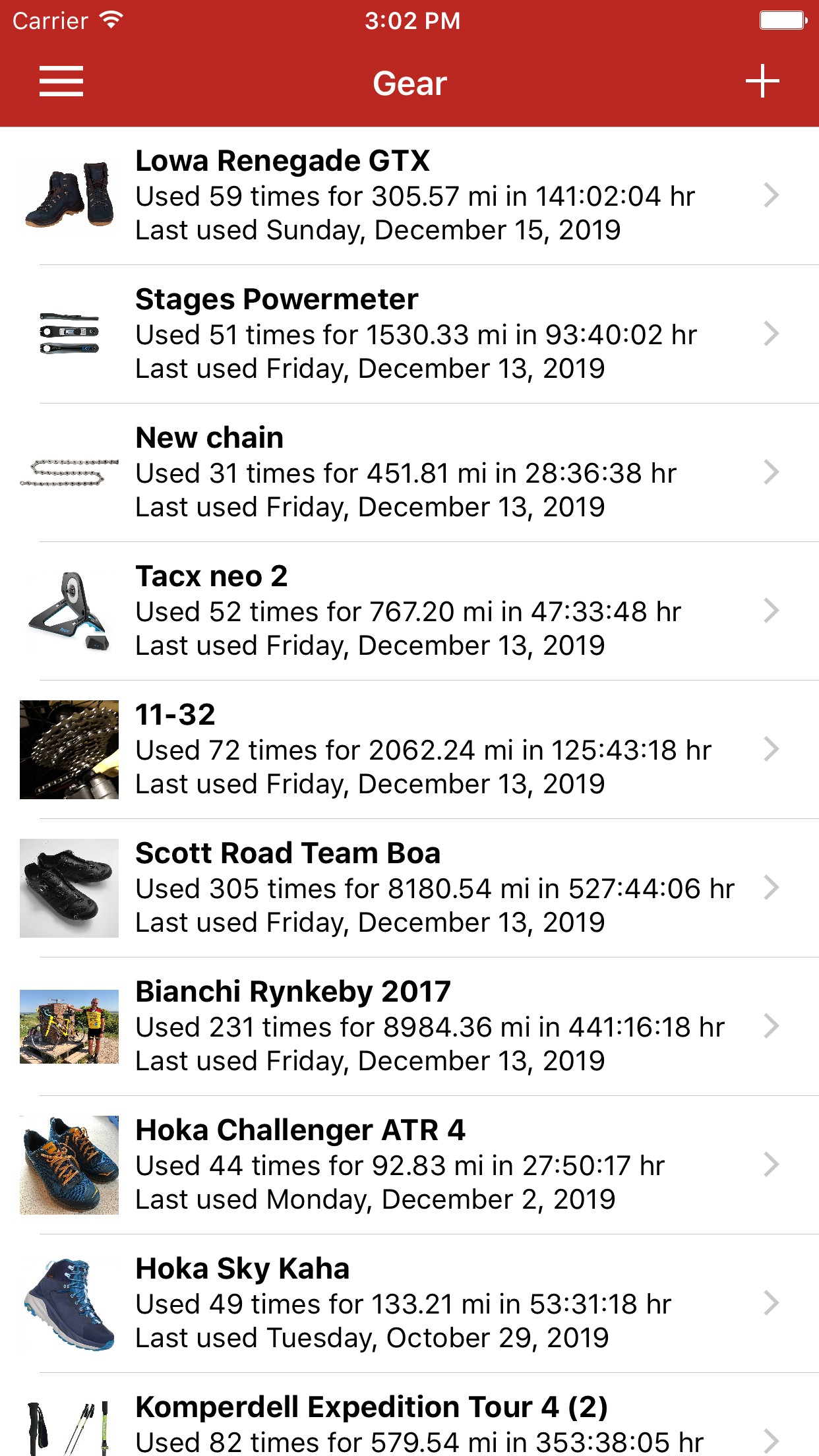Screen dimensions: 819x1456
Task: Select Hoka Challenger ATR 4 shoes
Action: [x=409, y=1165]
